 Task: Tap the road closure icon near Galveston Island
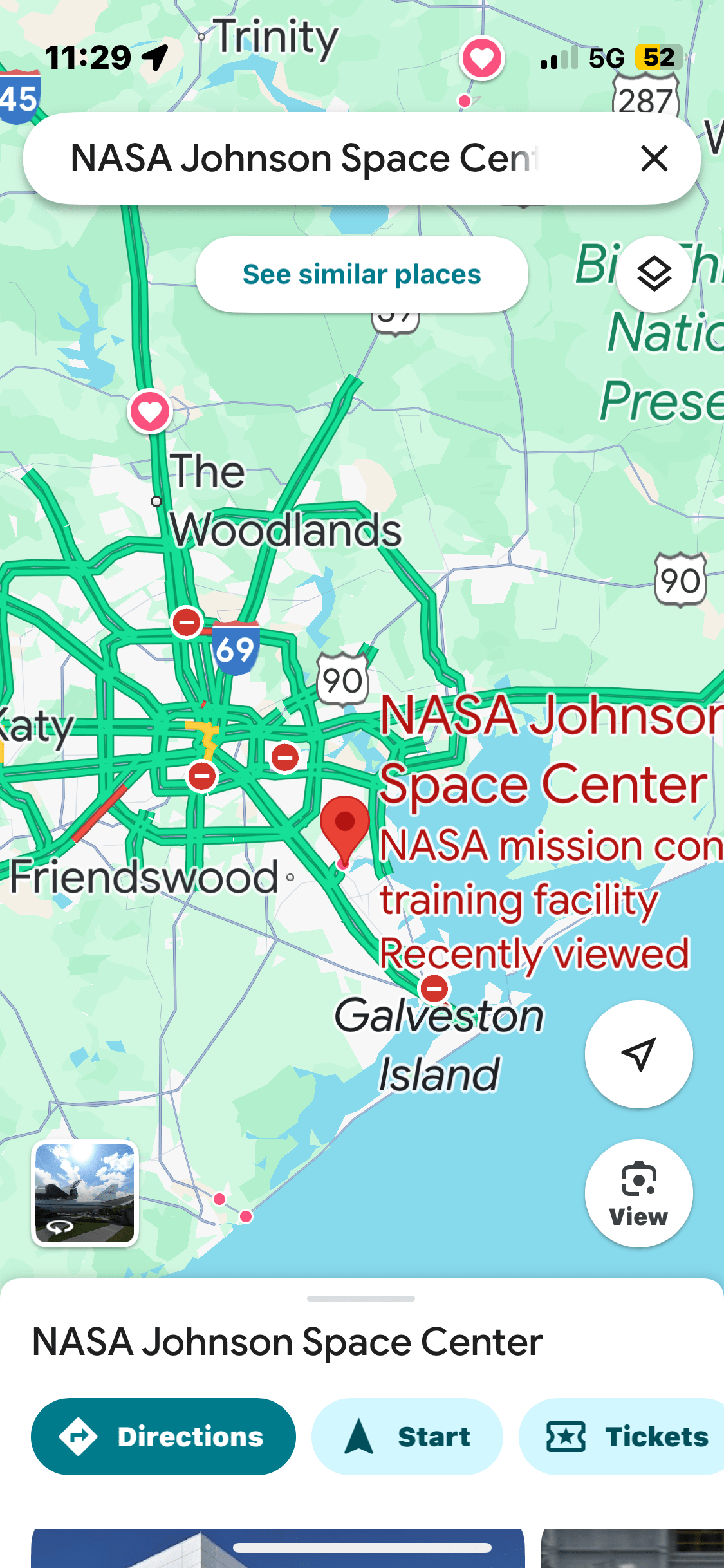coord(434,988)
